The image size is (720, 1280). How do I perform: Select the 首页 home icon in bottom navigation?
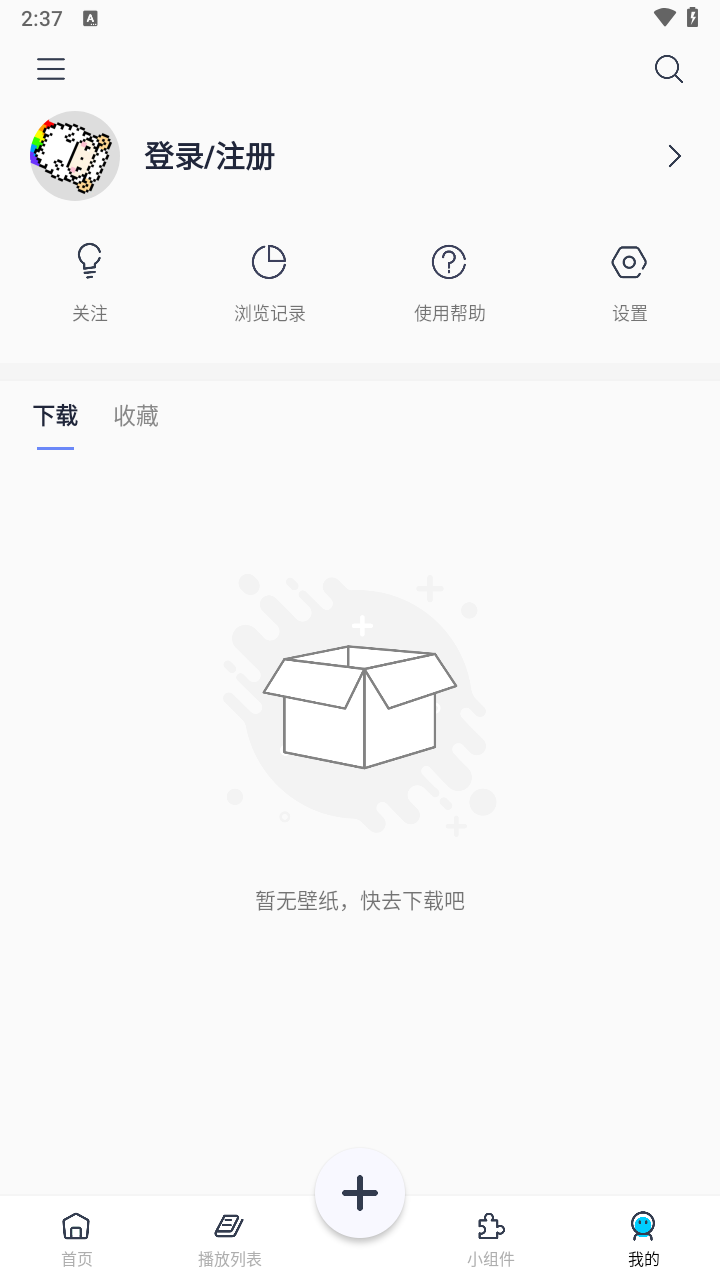click(75, 1225)
